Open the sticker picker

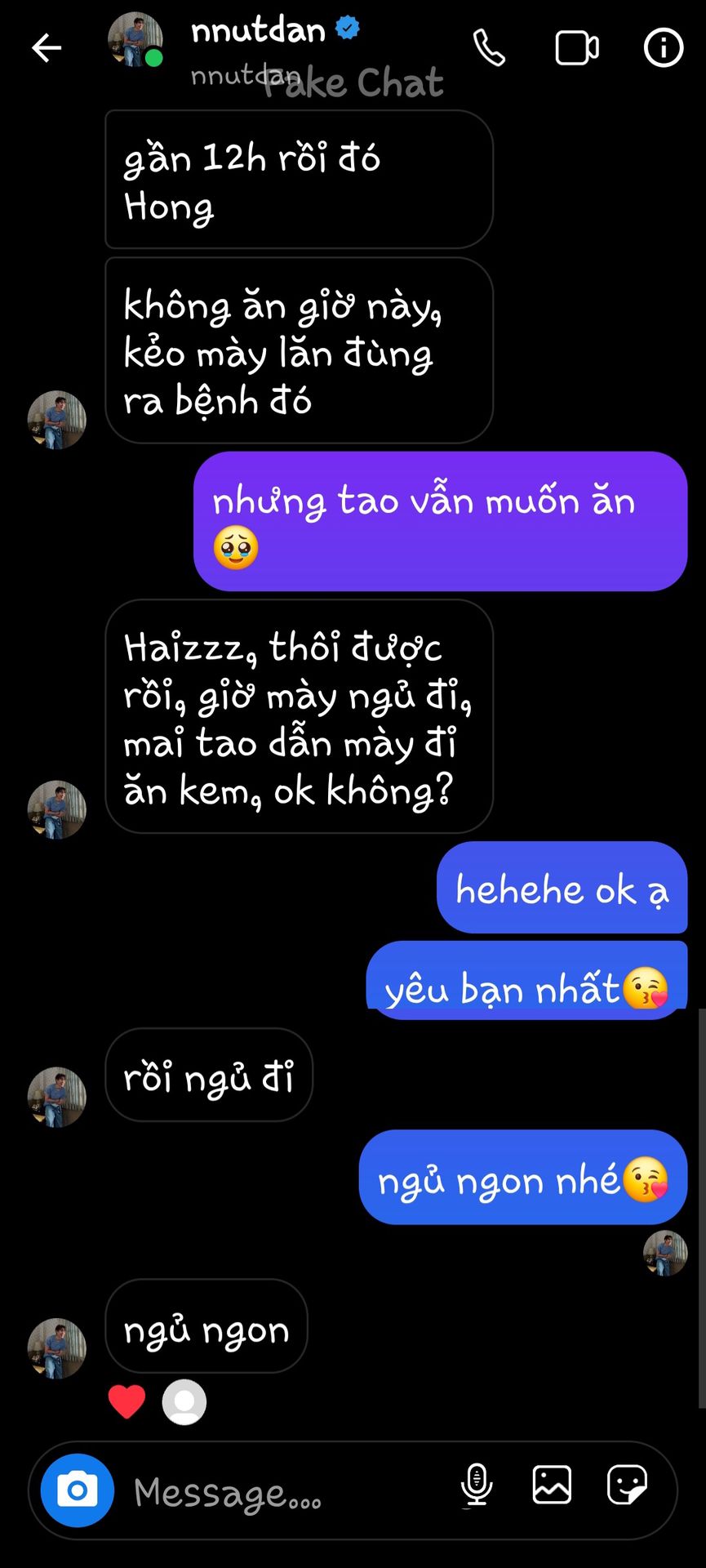pyautogui.click(x=627, y=1485)
